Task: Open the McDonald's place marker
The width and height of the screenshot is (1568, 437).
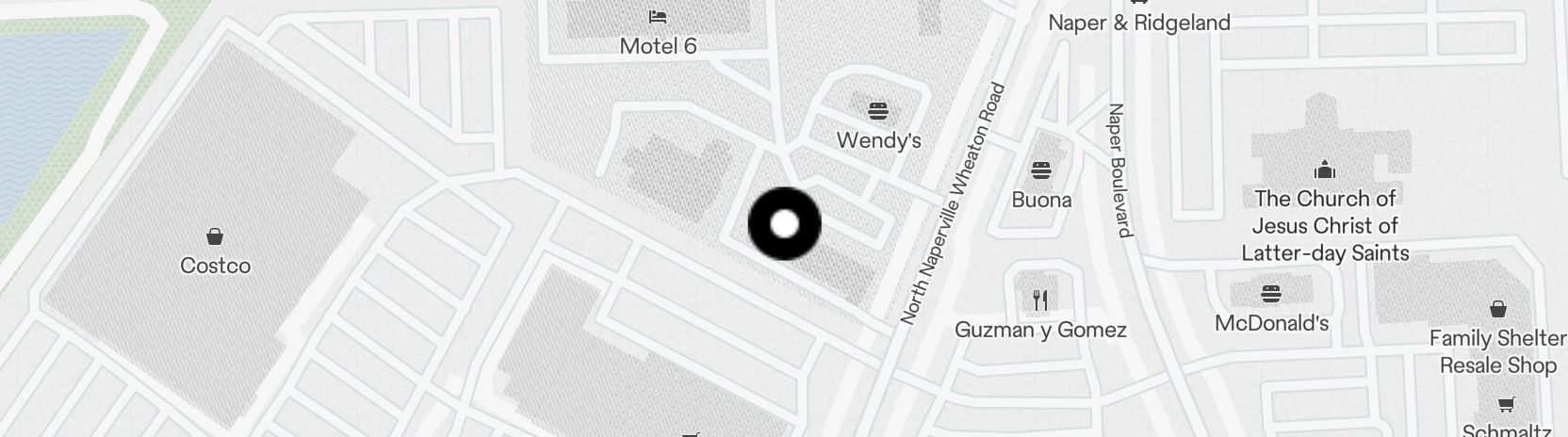Action: tap(1271, 294)
